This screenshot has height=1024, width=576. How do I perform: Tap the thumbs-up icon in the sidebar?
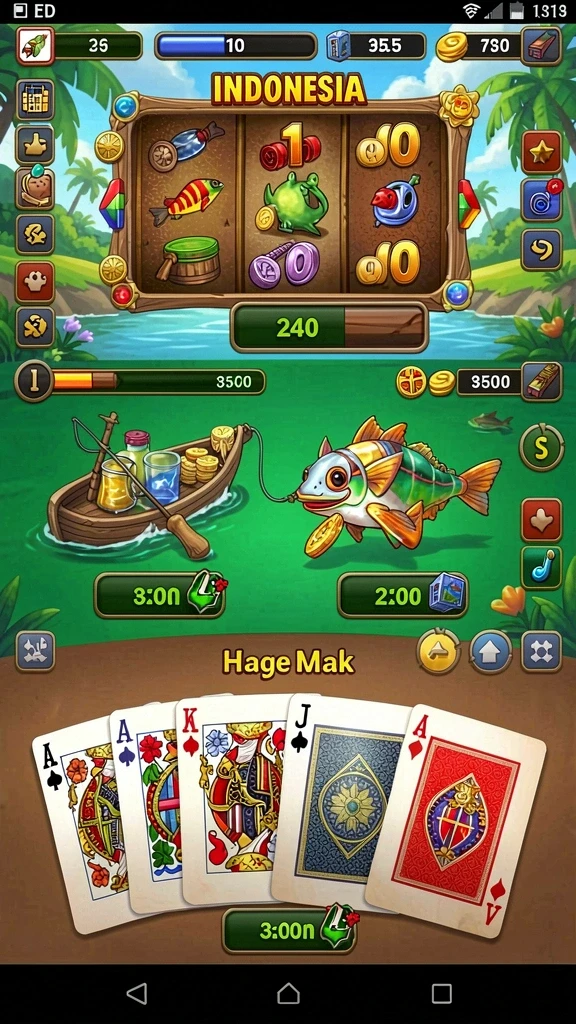click(x=35, y=145)
